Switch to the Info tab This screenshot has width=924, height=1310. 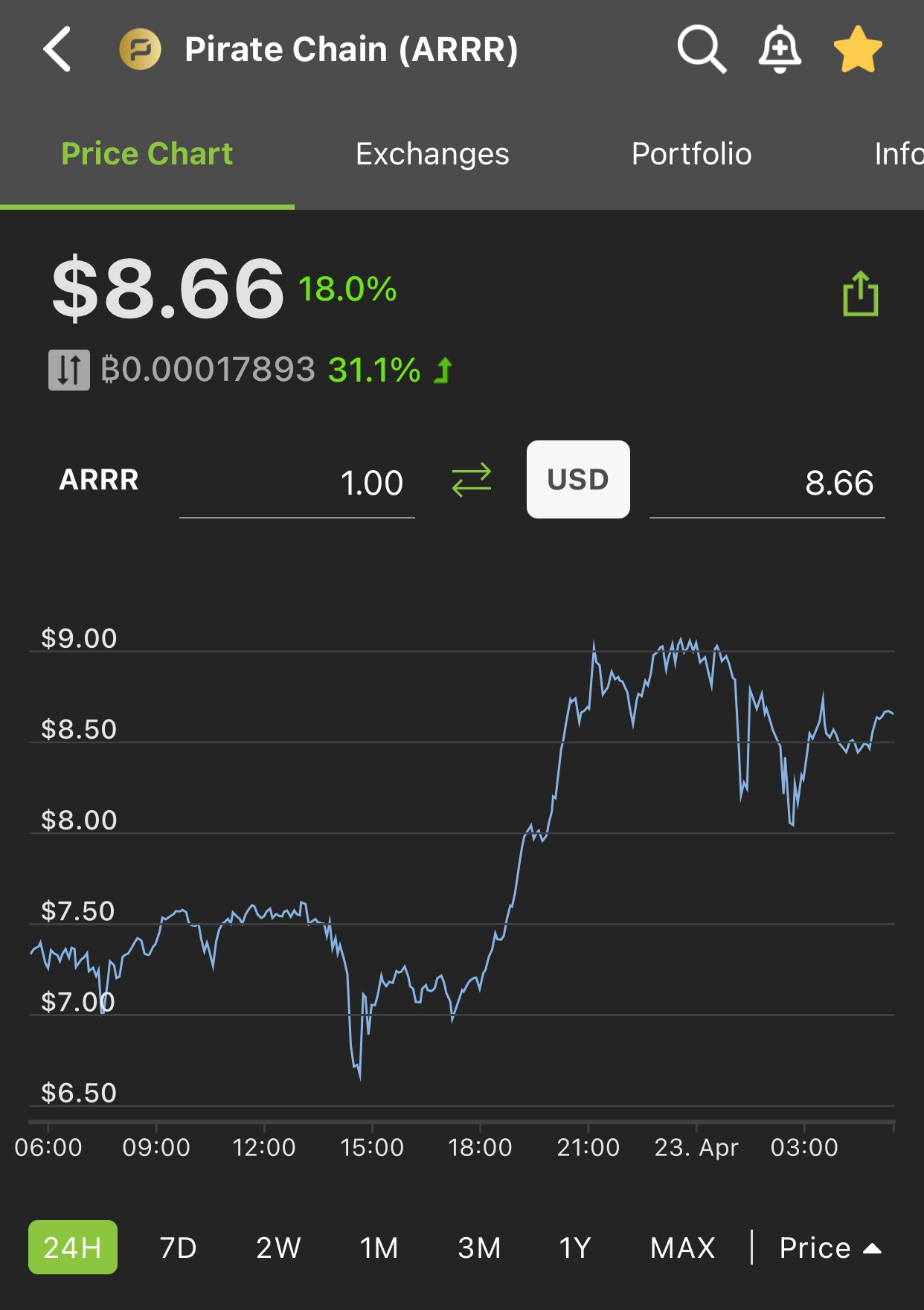pyautogui.click(x=899, y=154)
